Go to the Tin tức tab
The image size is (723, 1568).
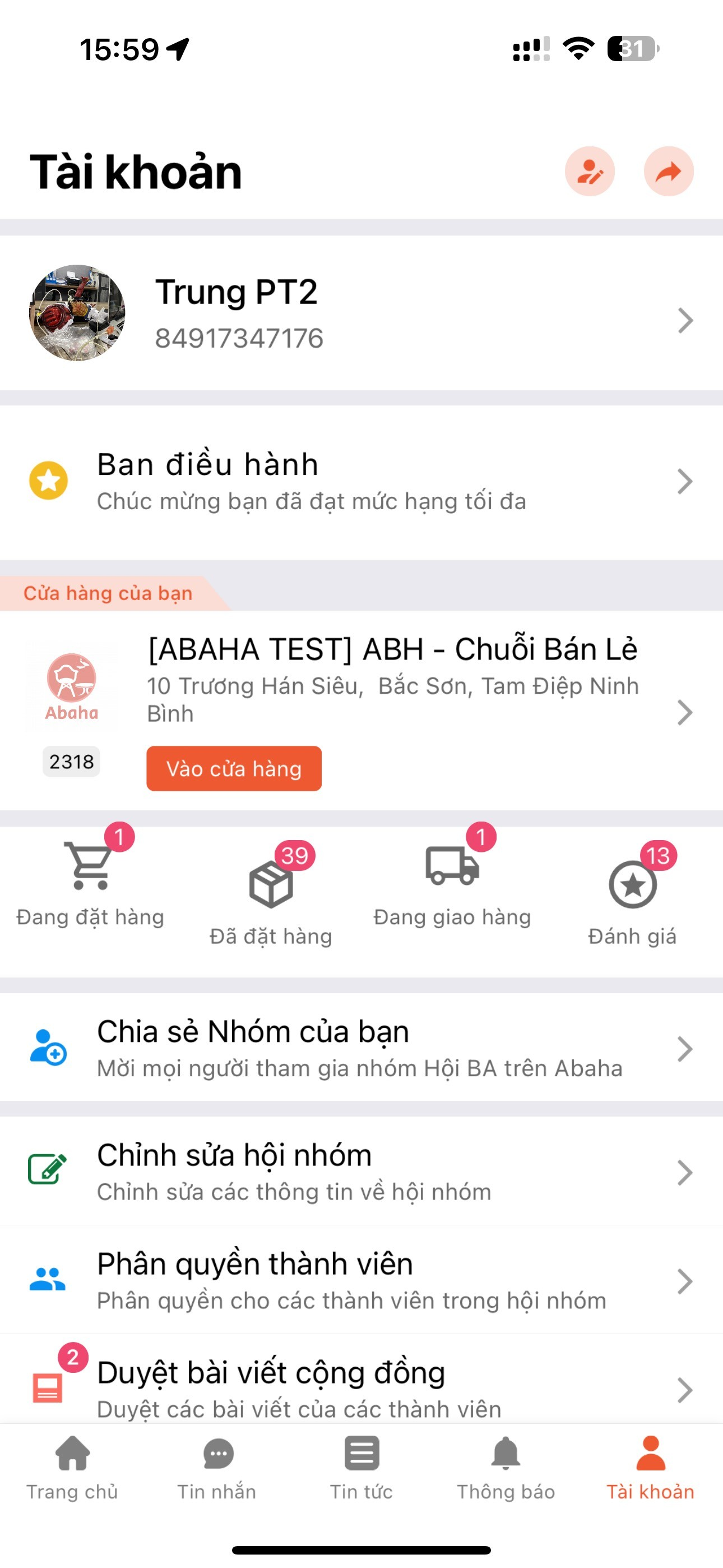[361, 1468]
